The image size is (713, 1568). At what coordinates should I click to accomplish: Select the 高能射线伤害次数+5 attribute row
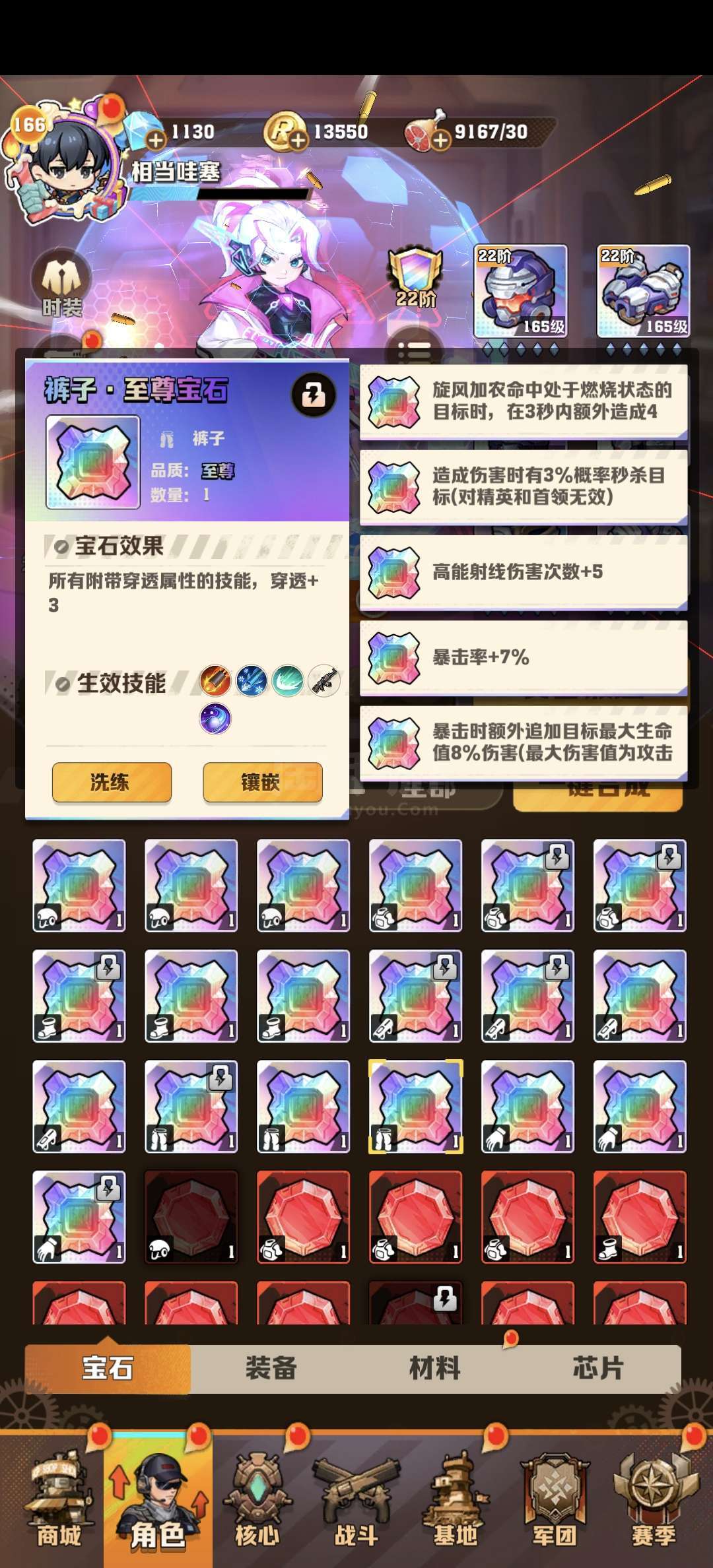(524, 572)
